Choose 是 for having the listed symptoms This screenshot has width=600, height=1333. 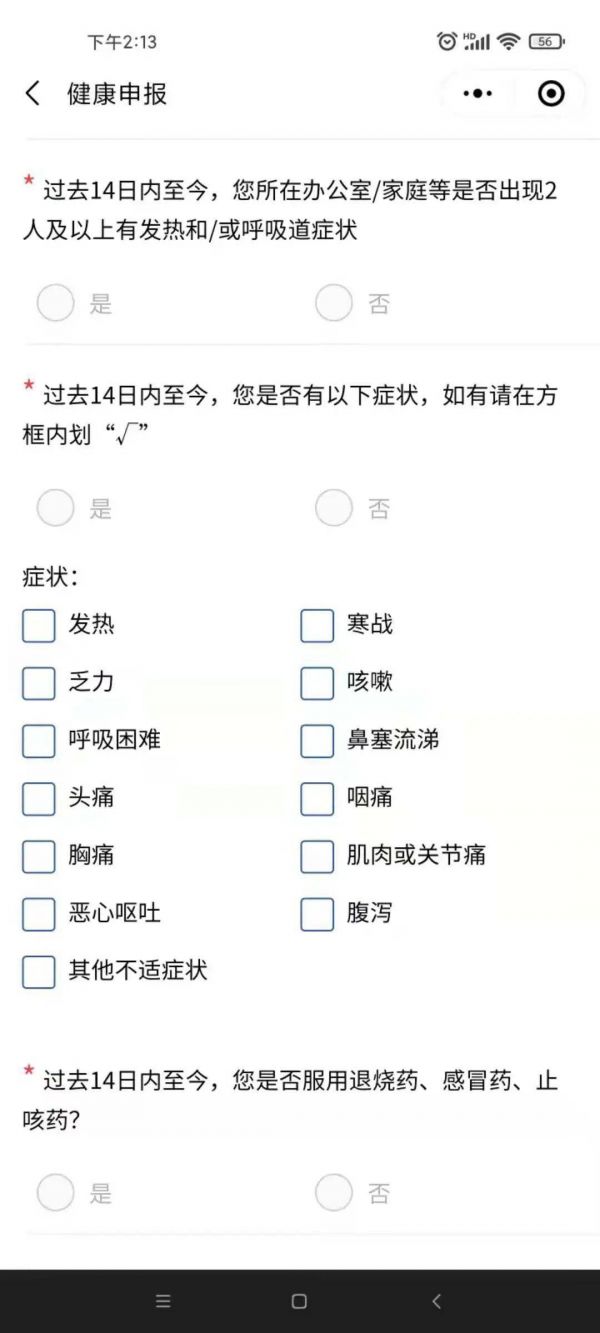(55, 508)
